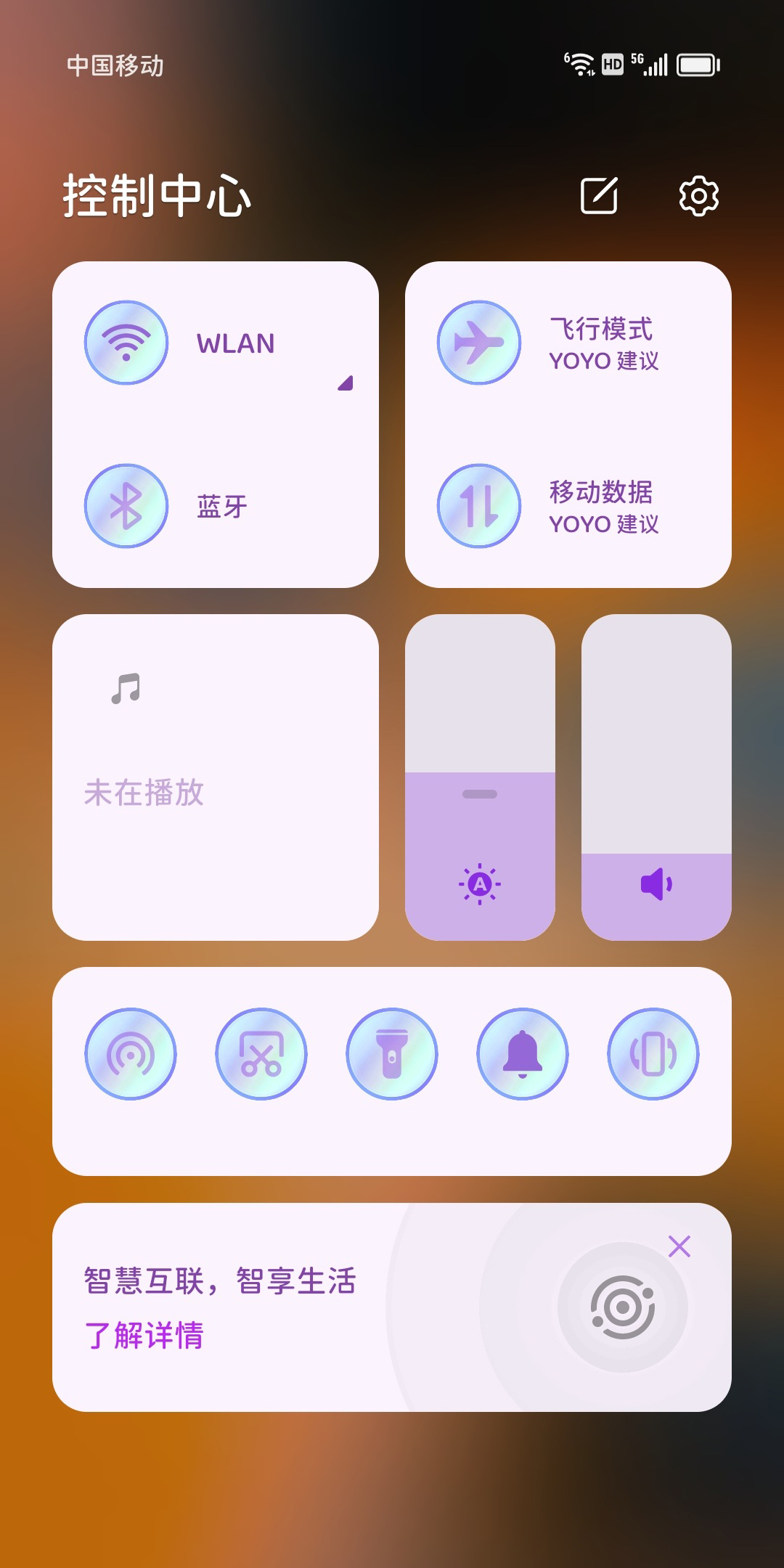Viewport: 784px width, 1568px height.
Task: Expand the WLAN network list arrow
Action: [x=346, y=383]
